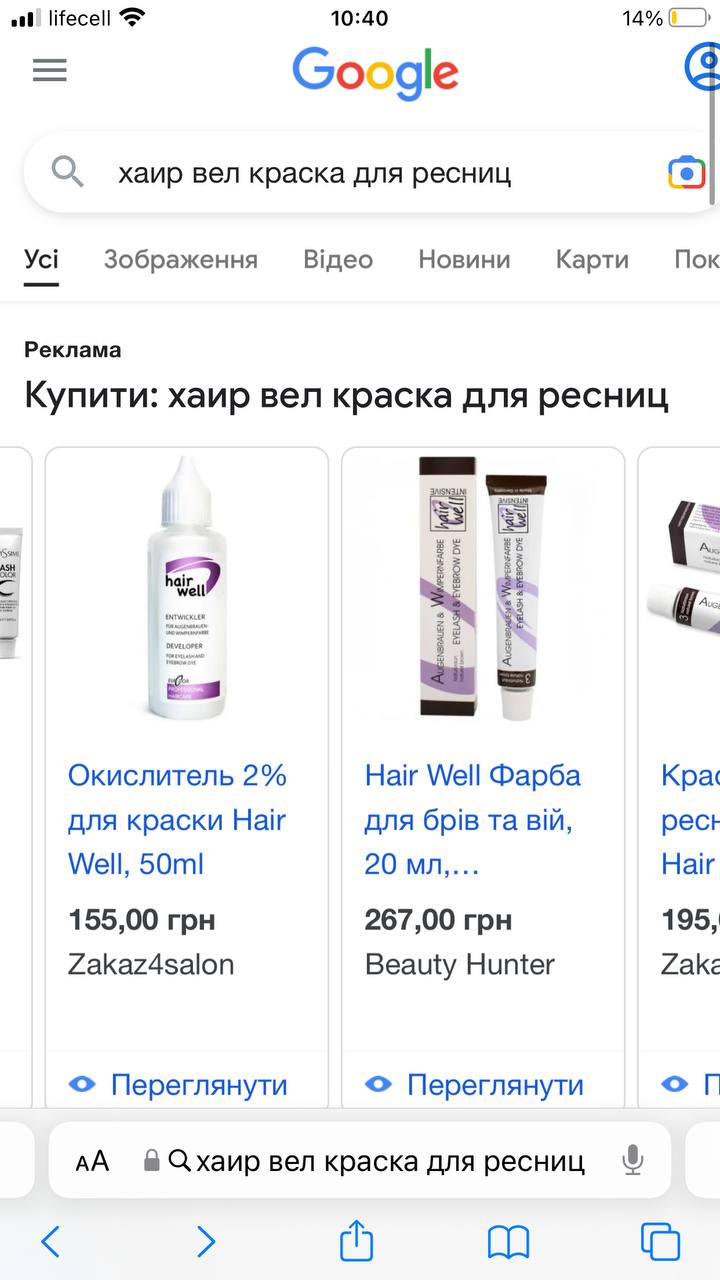Open the Google hamburger menu
Screen dimensions: 720x1280
click(49, 70)
